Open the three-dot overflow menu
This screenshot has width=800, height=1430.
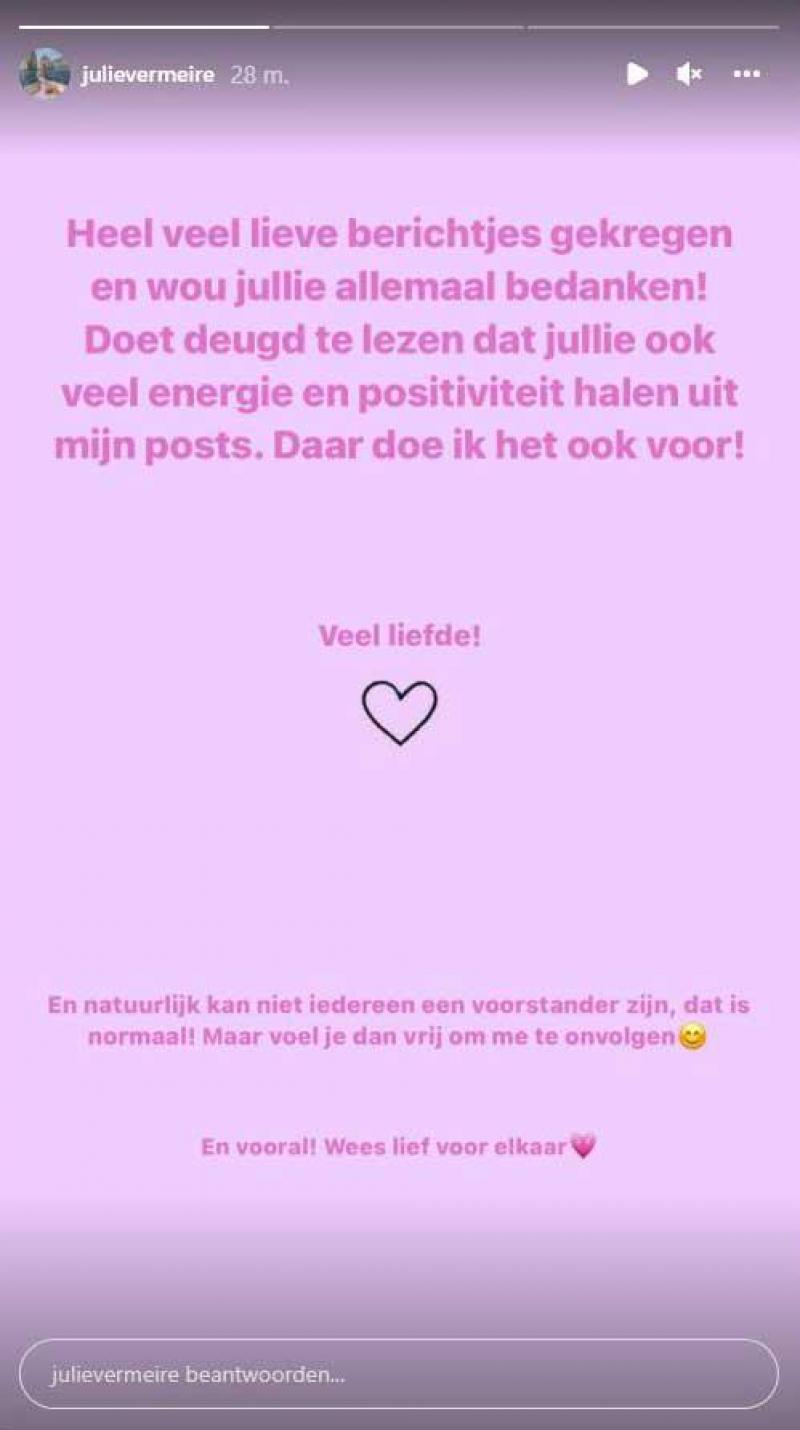tap(747, 74)
